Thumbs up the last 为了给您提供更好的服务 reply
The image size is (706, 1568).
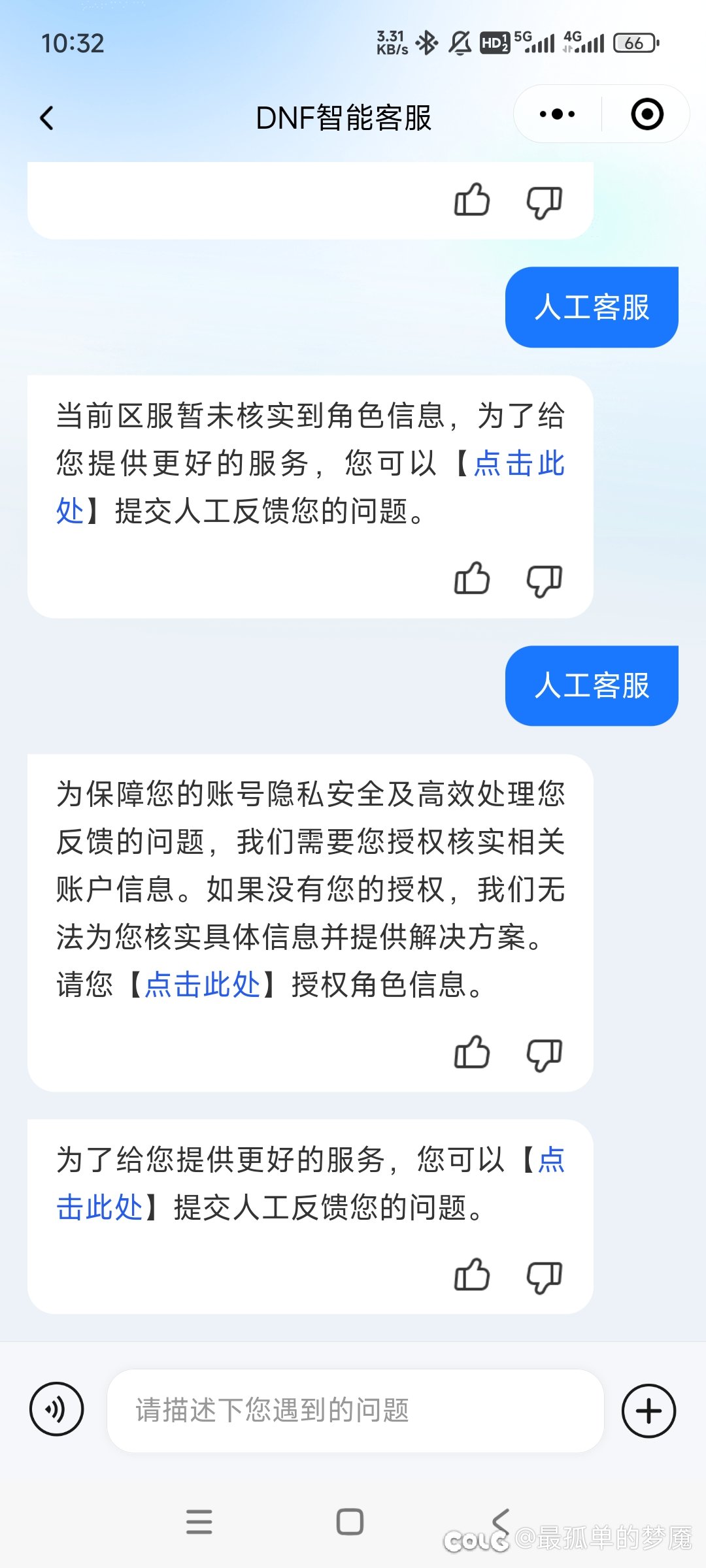472,1275
